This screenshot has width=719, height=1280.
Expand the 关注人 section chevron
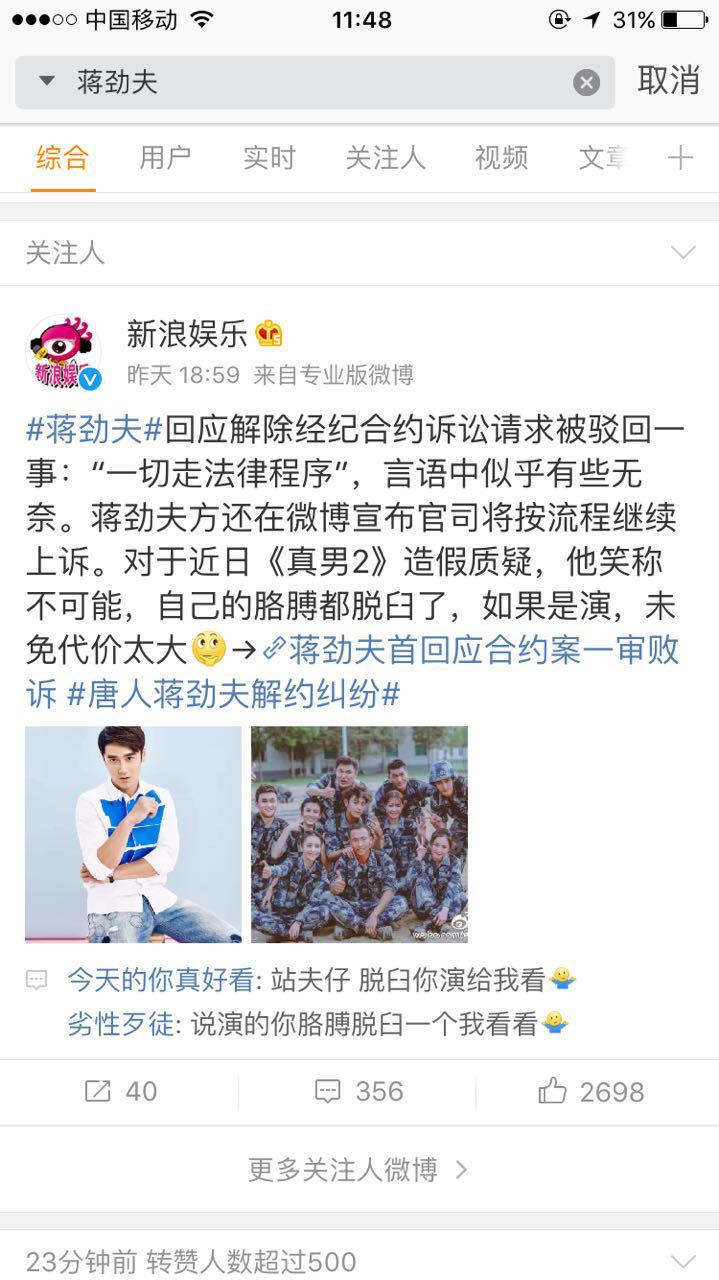(683, 252)
